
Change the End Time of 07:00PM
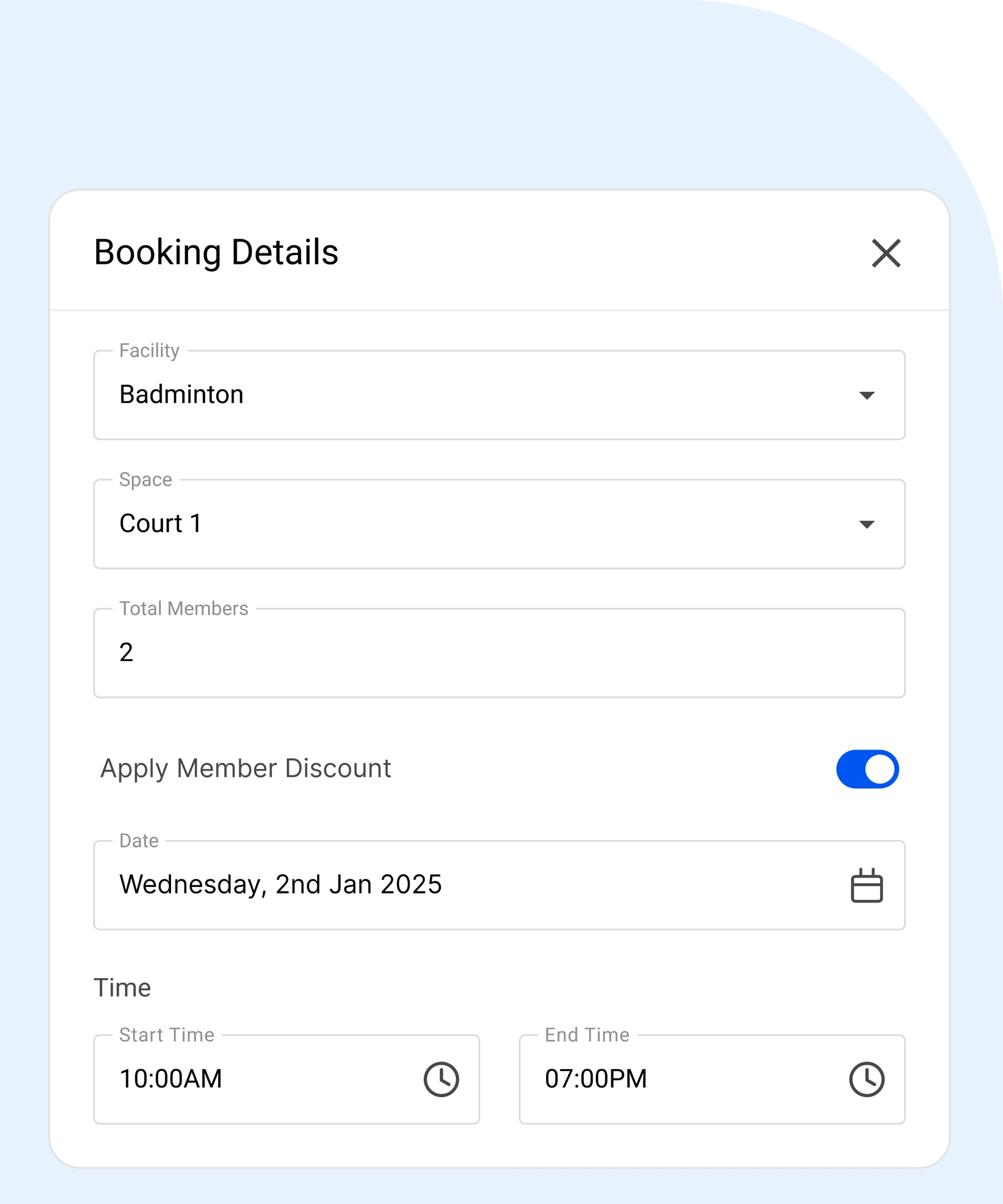click(x=711, y=1079)
